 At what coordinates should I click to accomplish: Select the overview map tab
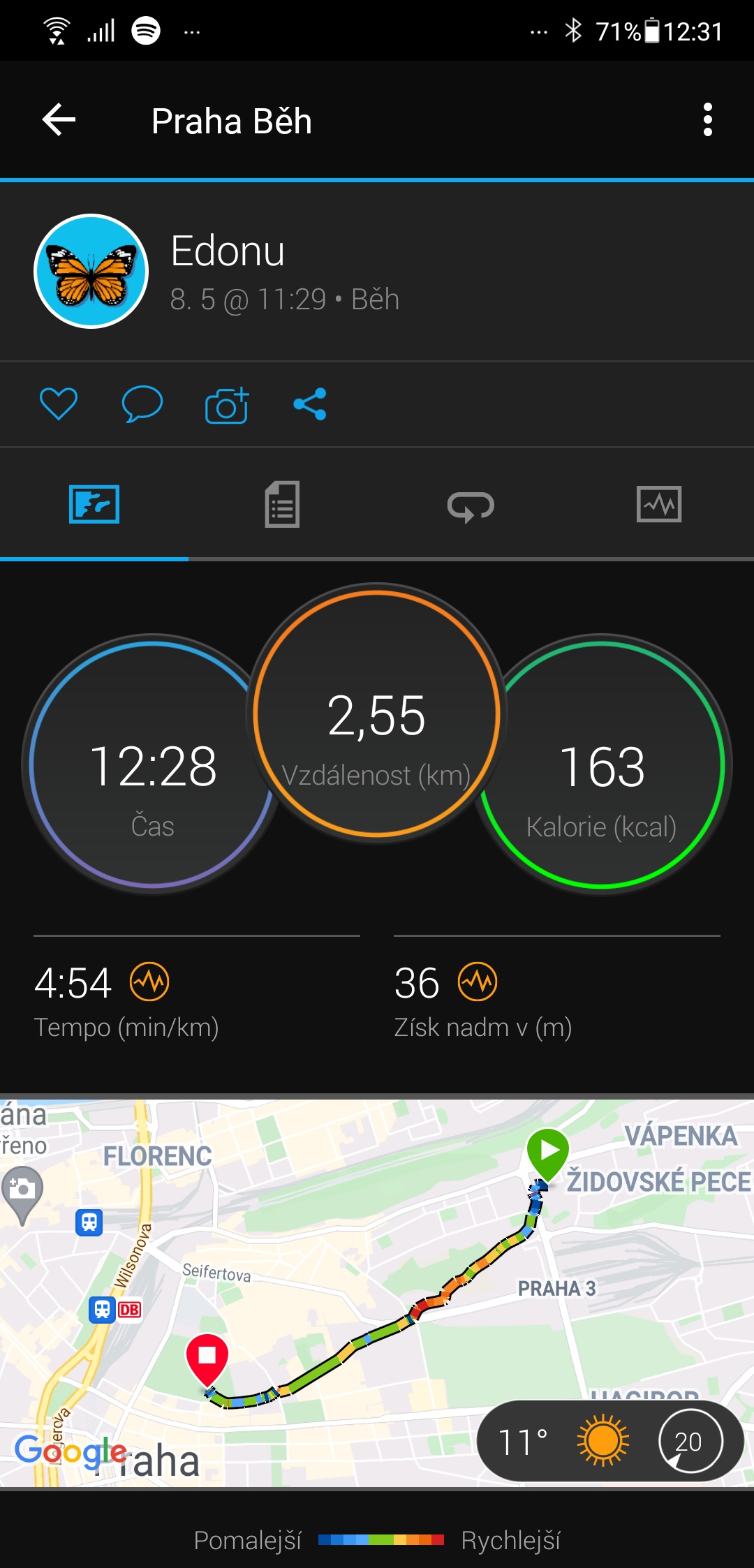[x=94, y=504]
